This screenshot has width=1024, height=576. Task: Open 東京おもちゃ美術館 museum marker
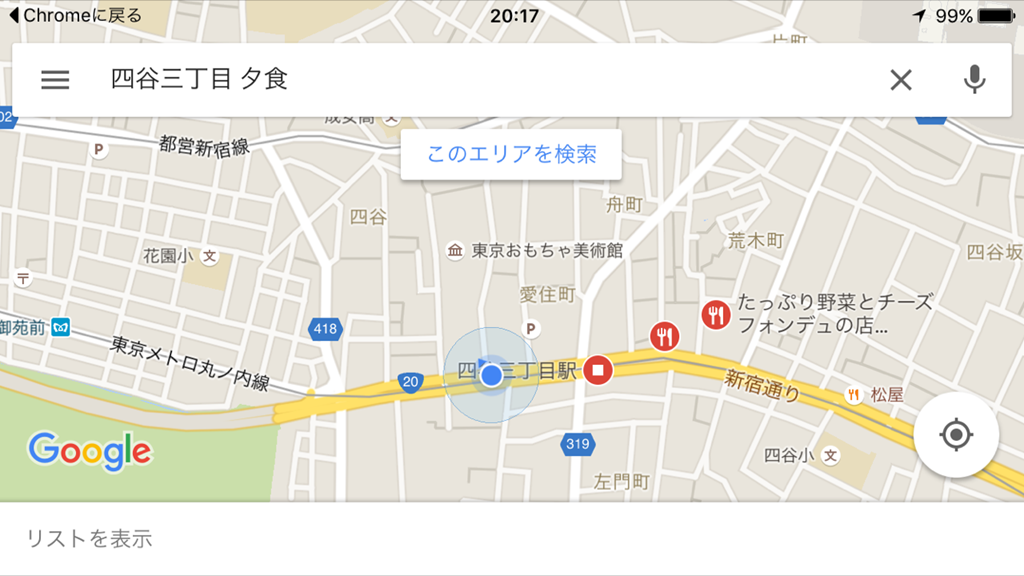[x=455, y=250]
